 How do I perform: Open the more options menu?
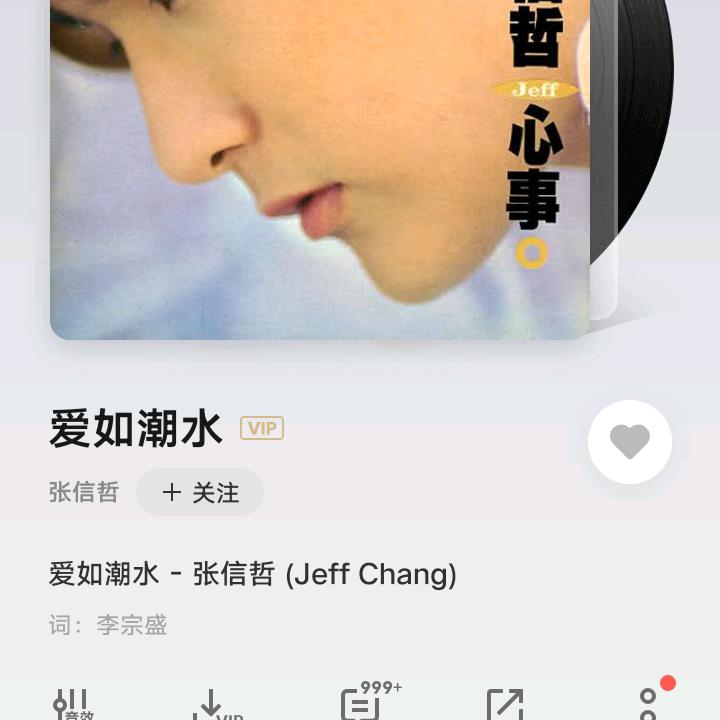648,703
